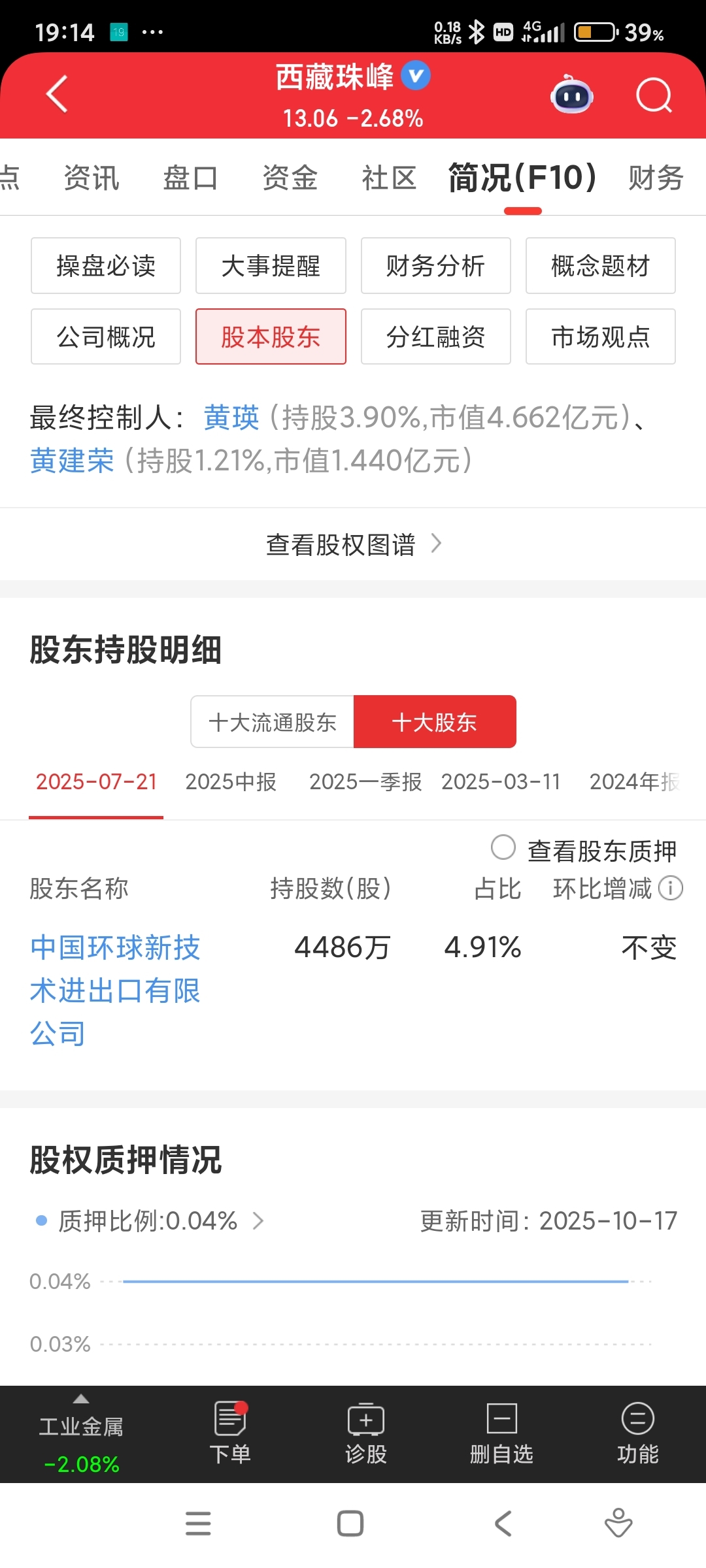Select the 操盘必读 chip
Screen dimensions: 706x1568
coord(106,266)
